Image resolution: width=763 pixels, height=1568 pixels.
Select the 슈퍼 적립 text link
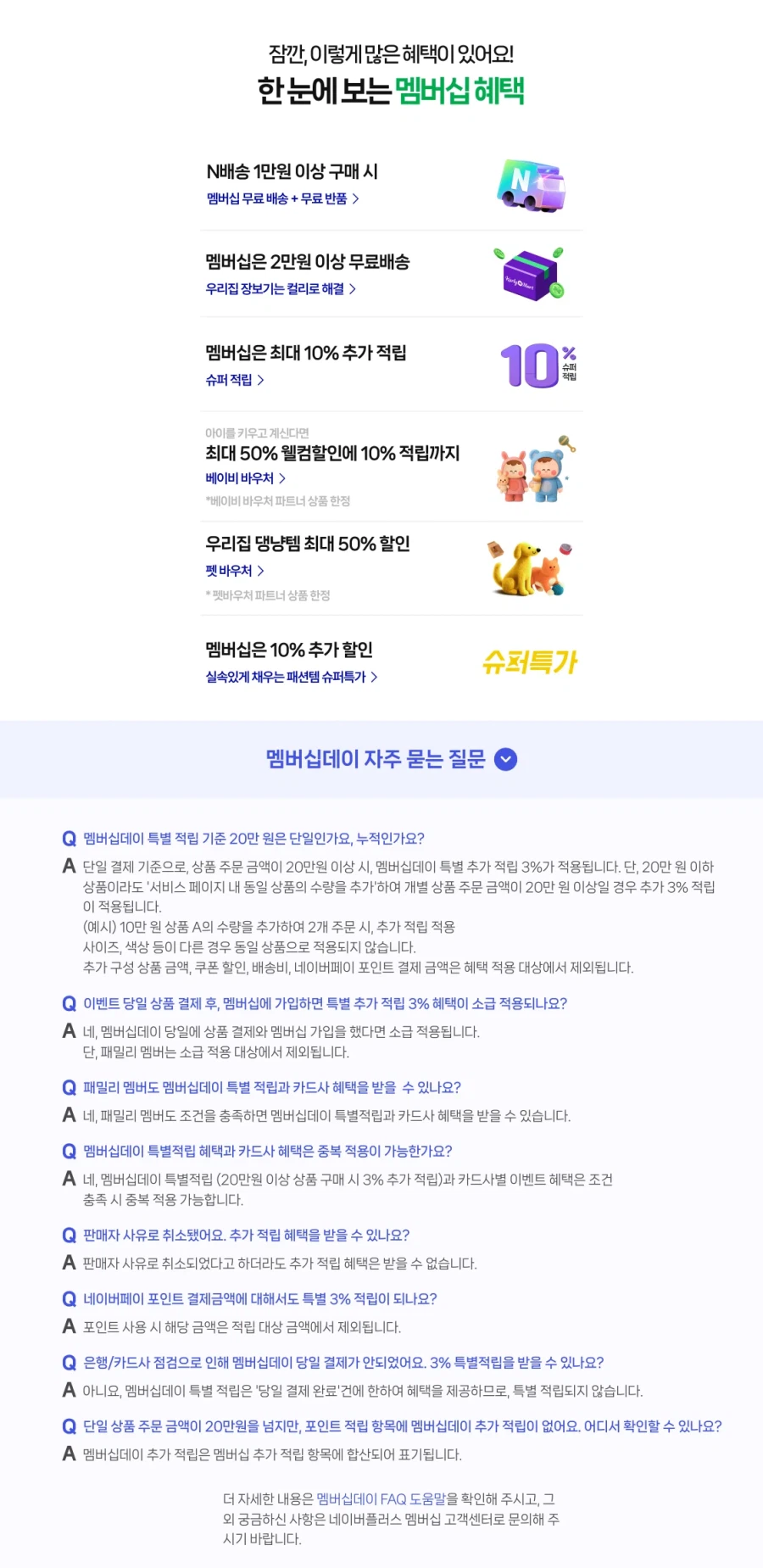(x=230, y=381)
